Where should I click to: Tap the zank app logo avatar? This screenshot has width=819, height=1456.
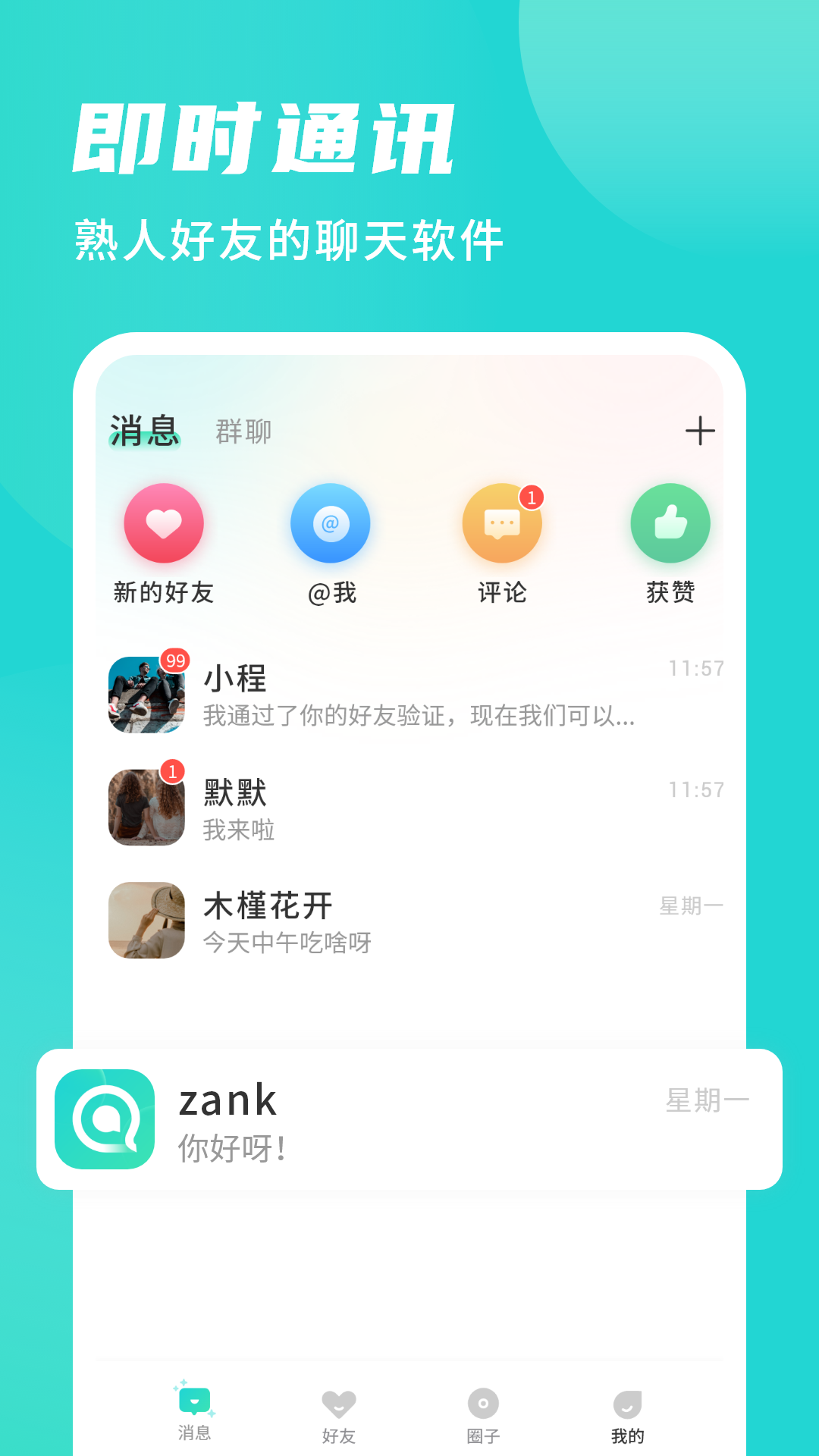click(x=104, y=1119)
